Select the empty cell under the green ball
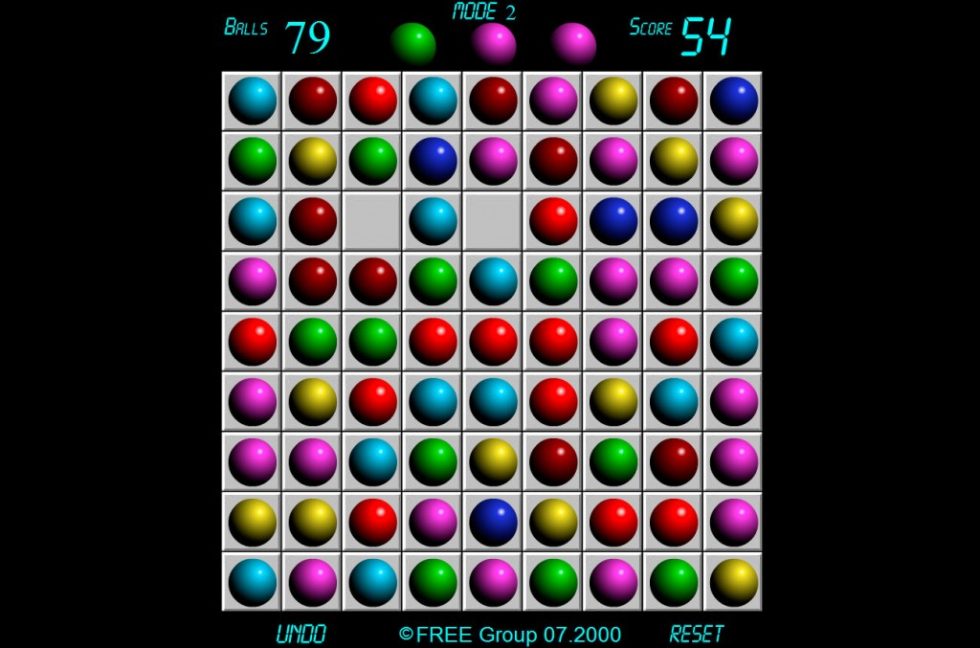980x648 pixels. pos(372,222)
